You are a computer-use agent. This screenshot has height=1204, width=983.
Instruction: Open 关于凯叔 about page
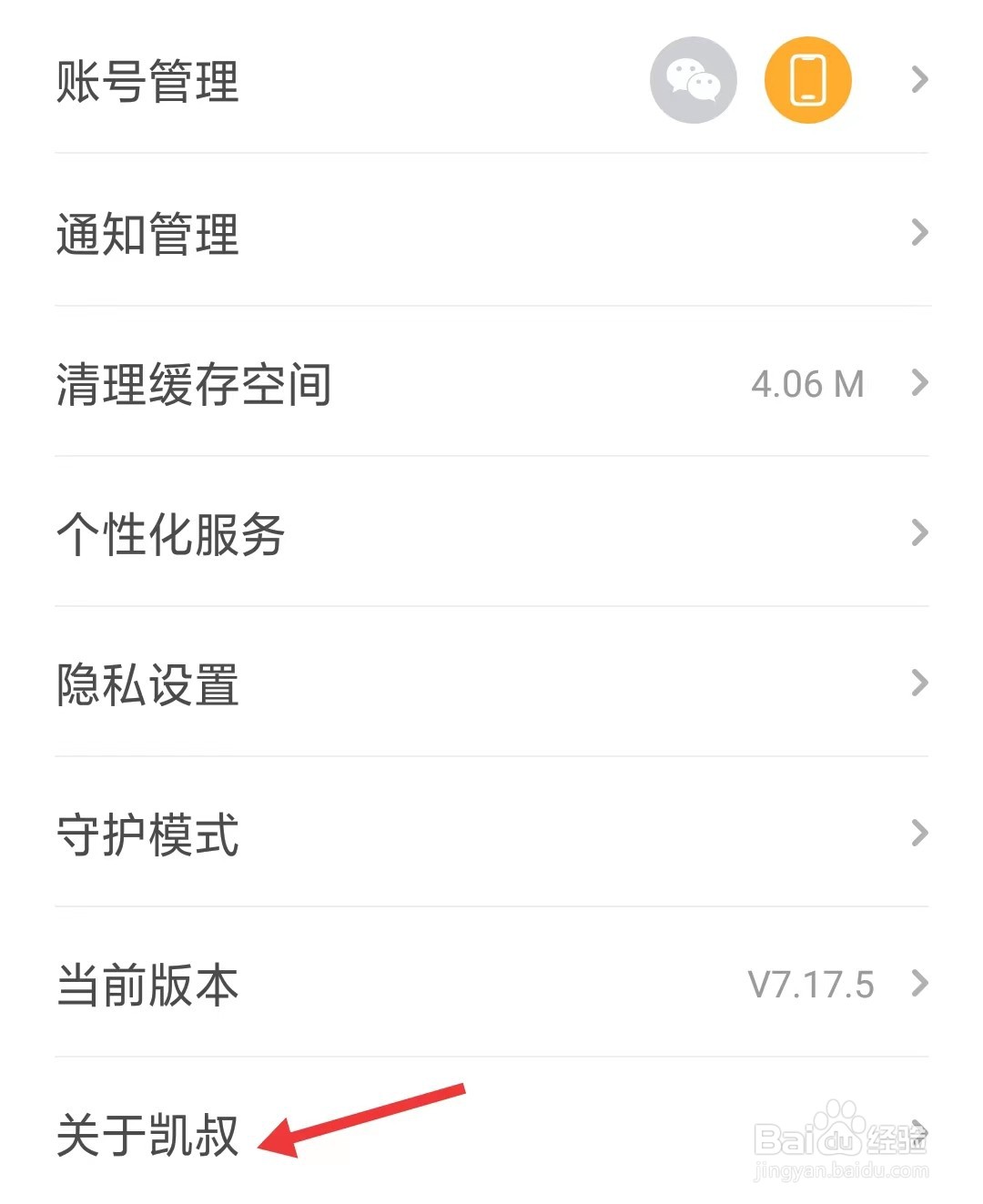(x=148, y=1133)
